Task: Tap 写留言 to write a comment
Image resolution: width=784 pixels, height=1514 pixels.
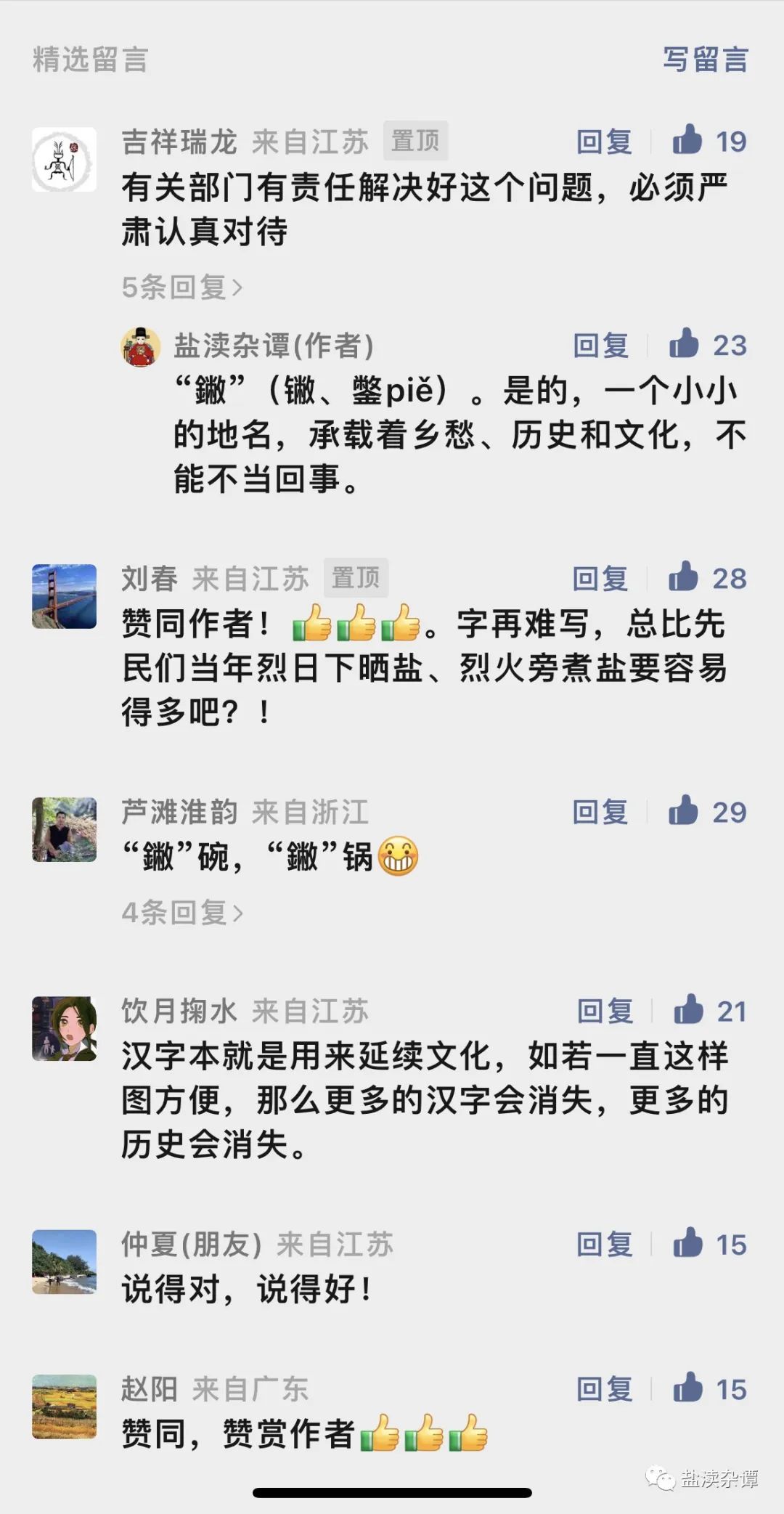Action: tap(705, 60)
